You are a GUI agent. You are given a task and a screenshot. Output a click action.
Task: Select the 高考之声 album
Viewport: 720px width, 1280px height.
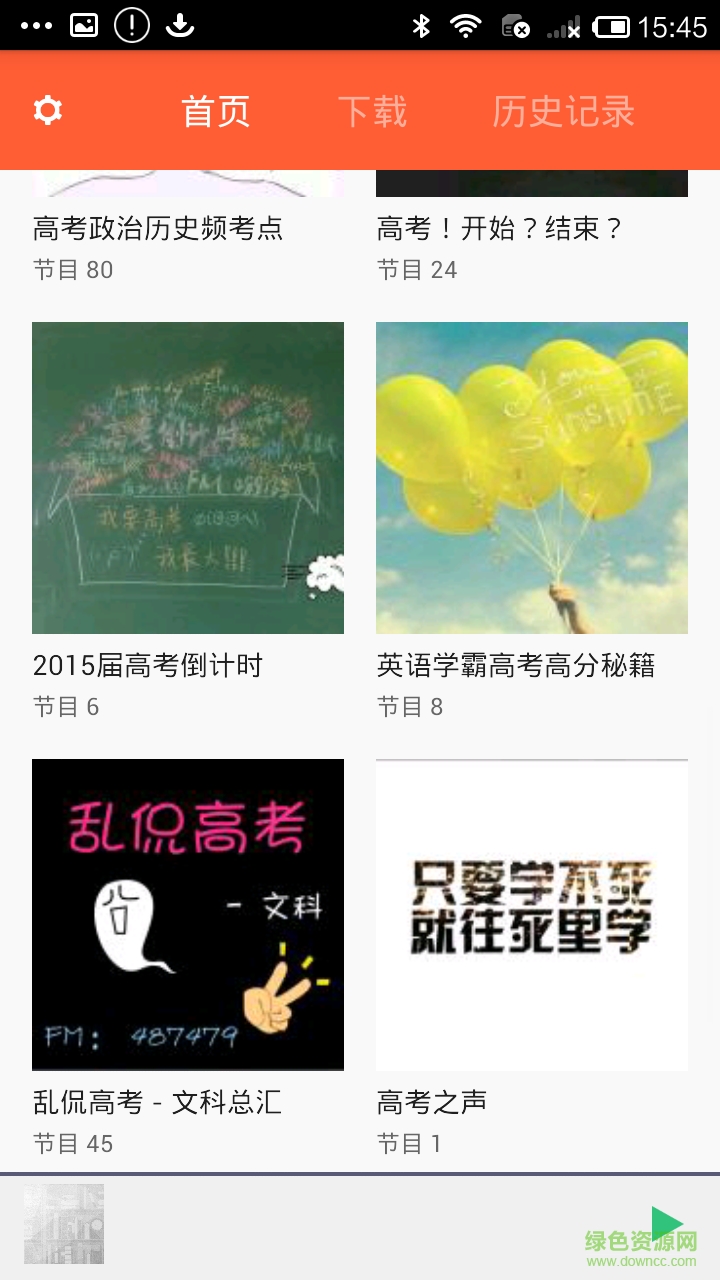tap(532, 915)
